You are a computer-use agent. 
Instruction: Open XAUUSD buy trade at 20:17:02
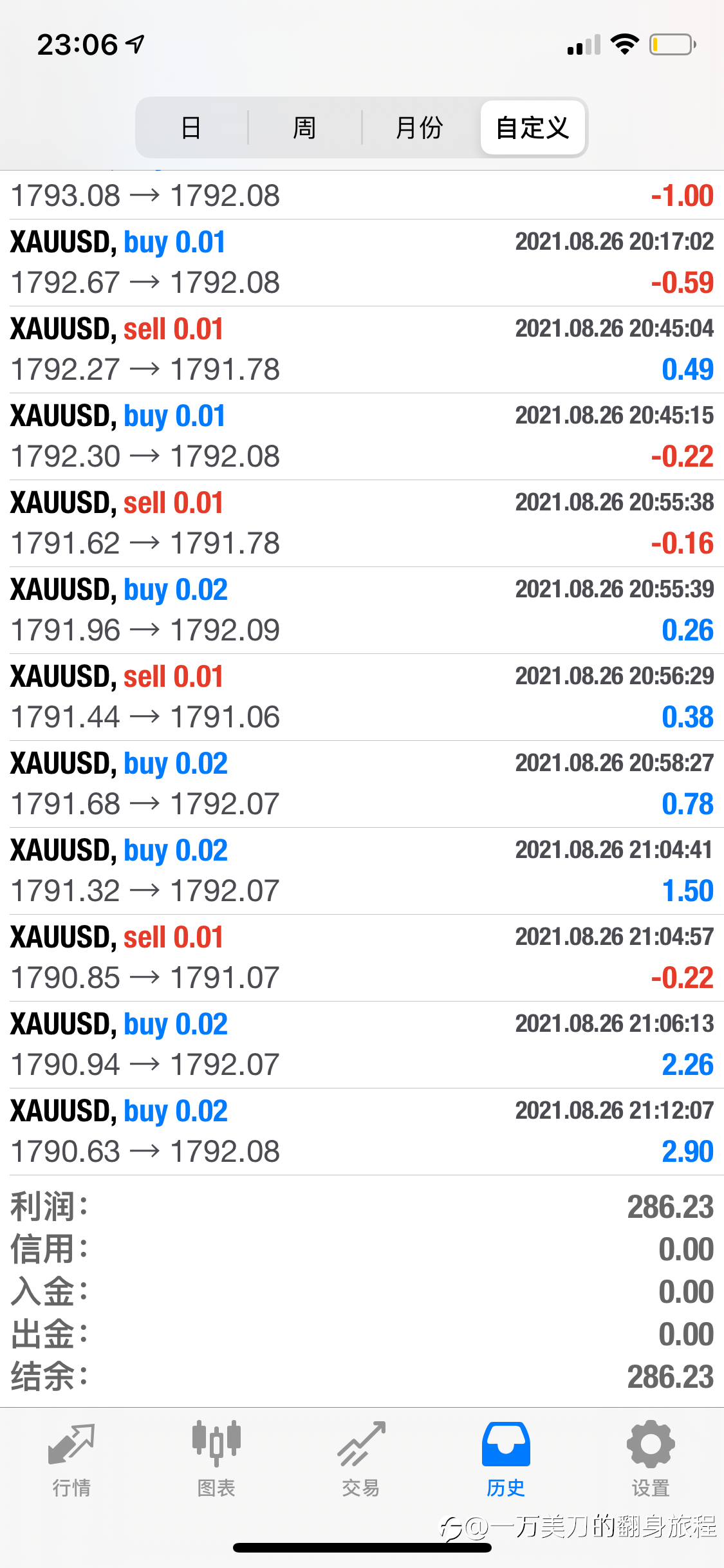tap(362, 263)
